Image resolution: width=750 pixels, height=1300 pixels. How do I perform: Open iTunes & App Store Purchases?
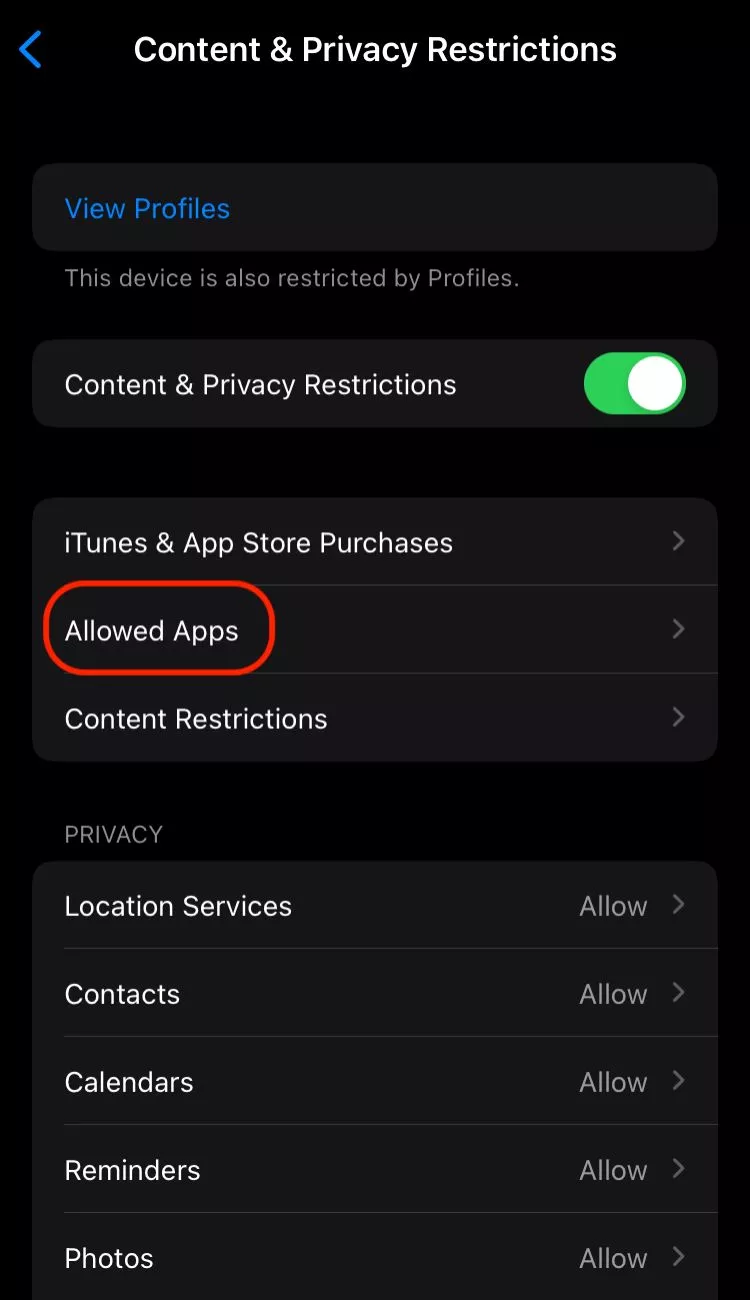click(375, 542)
